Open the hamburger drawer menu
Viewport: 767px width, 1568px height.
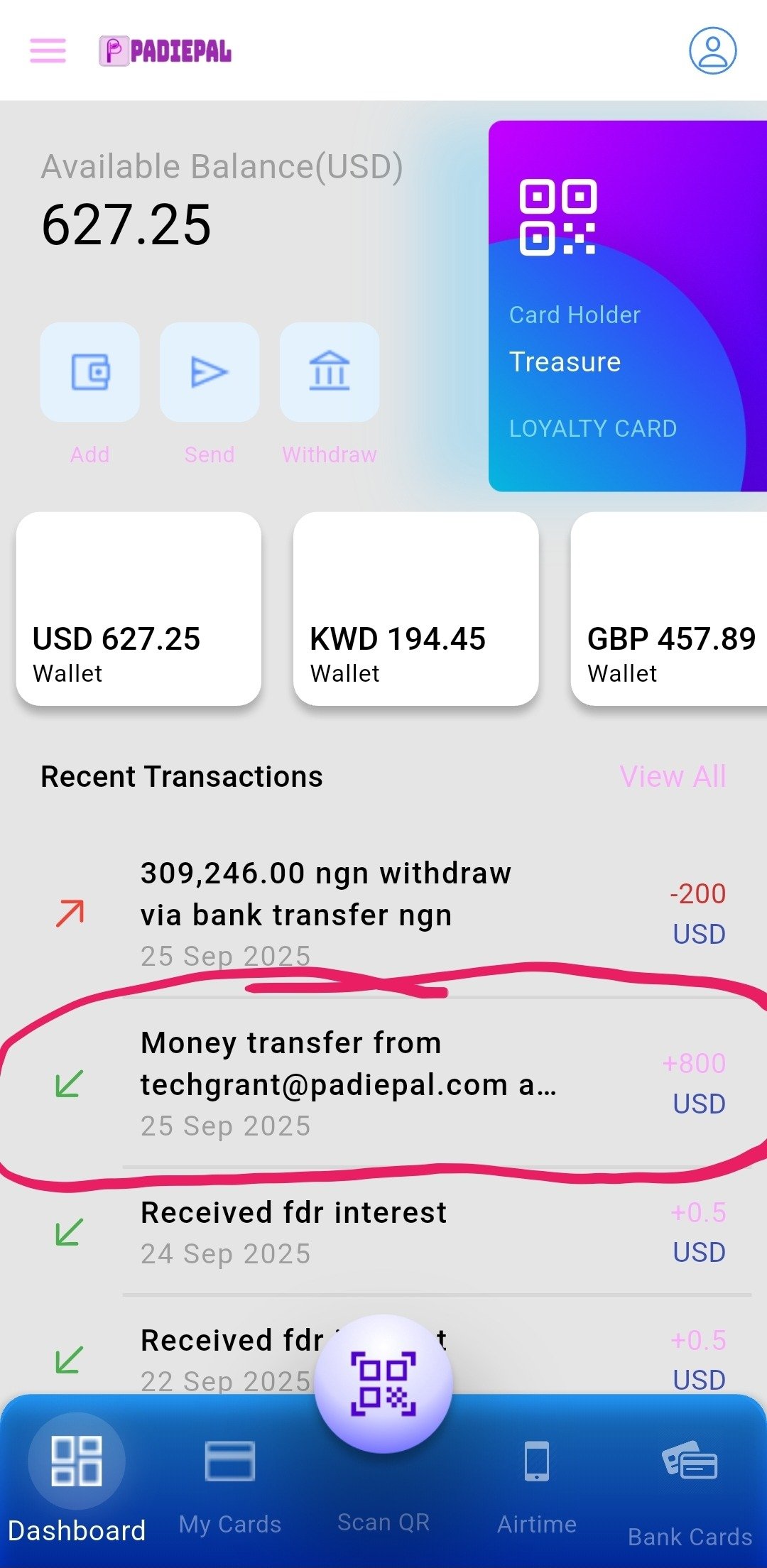48,50
